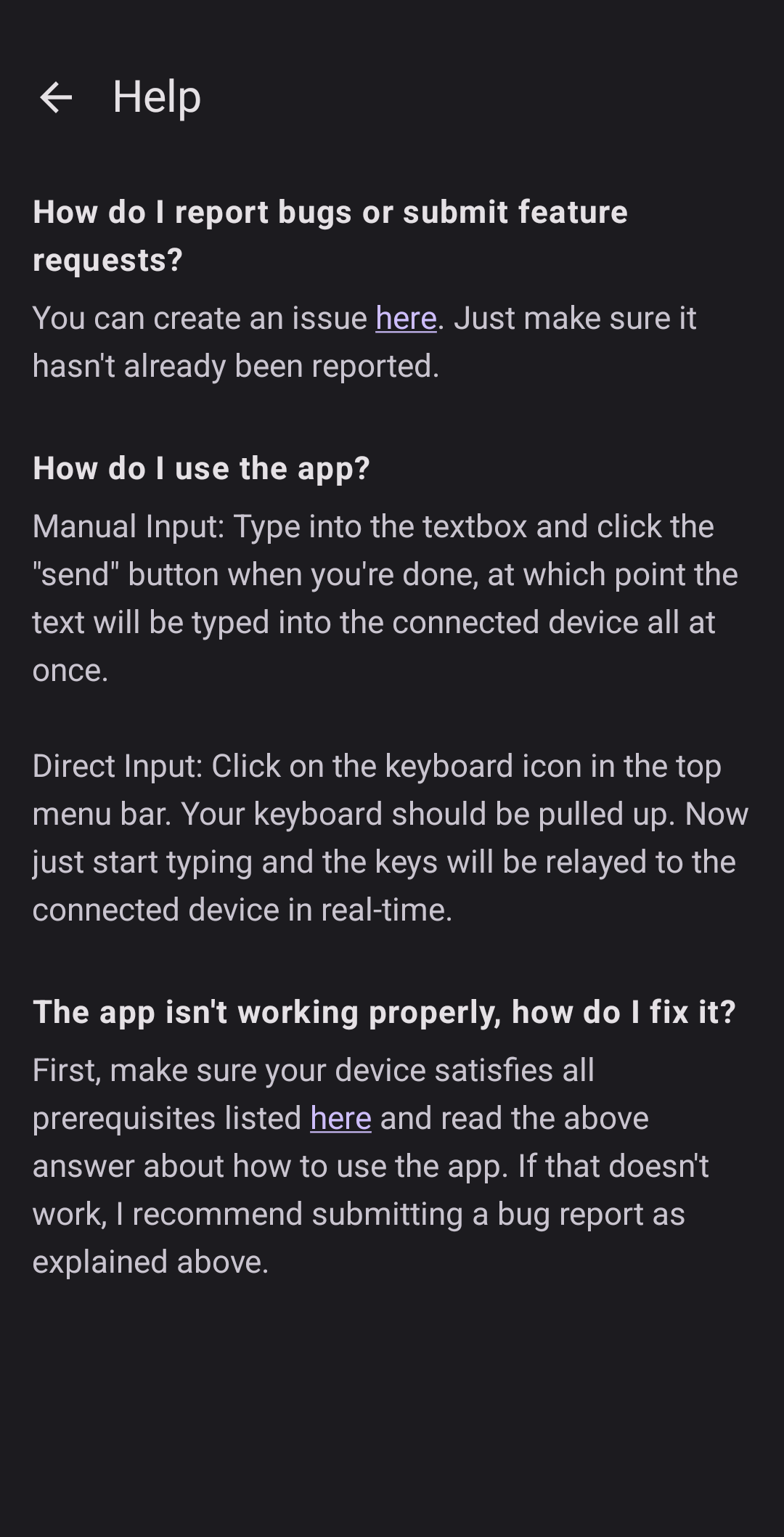
Task: Open the 'here' link to create an issue
Action: pos(406,318)
